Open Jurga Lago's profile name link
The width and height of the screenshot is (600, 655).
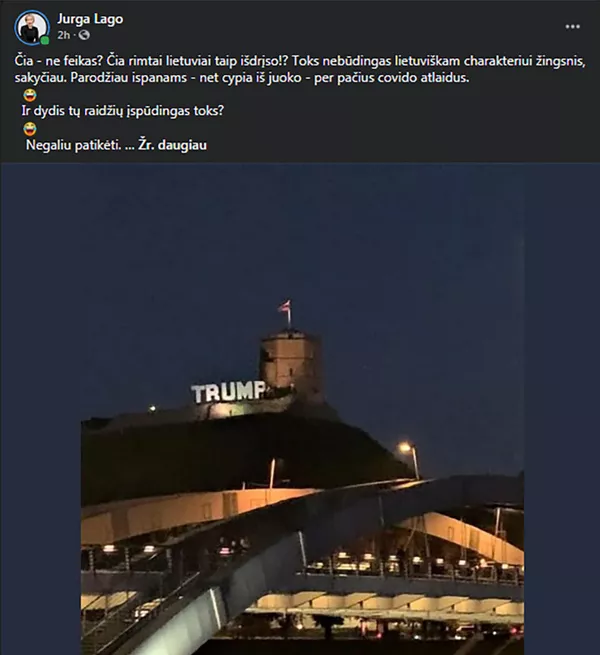click(91, 19)
